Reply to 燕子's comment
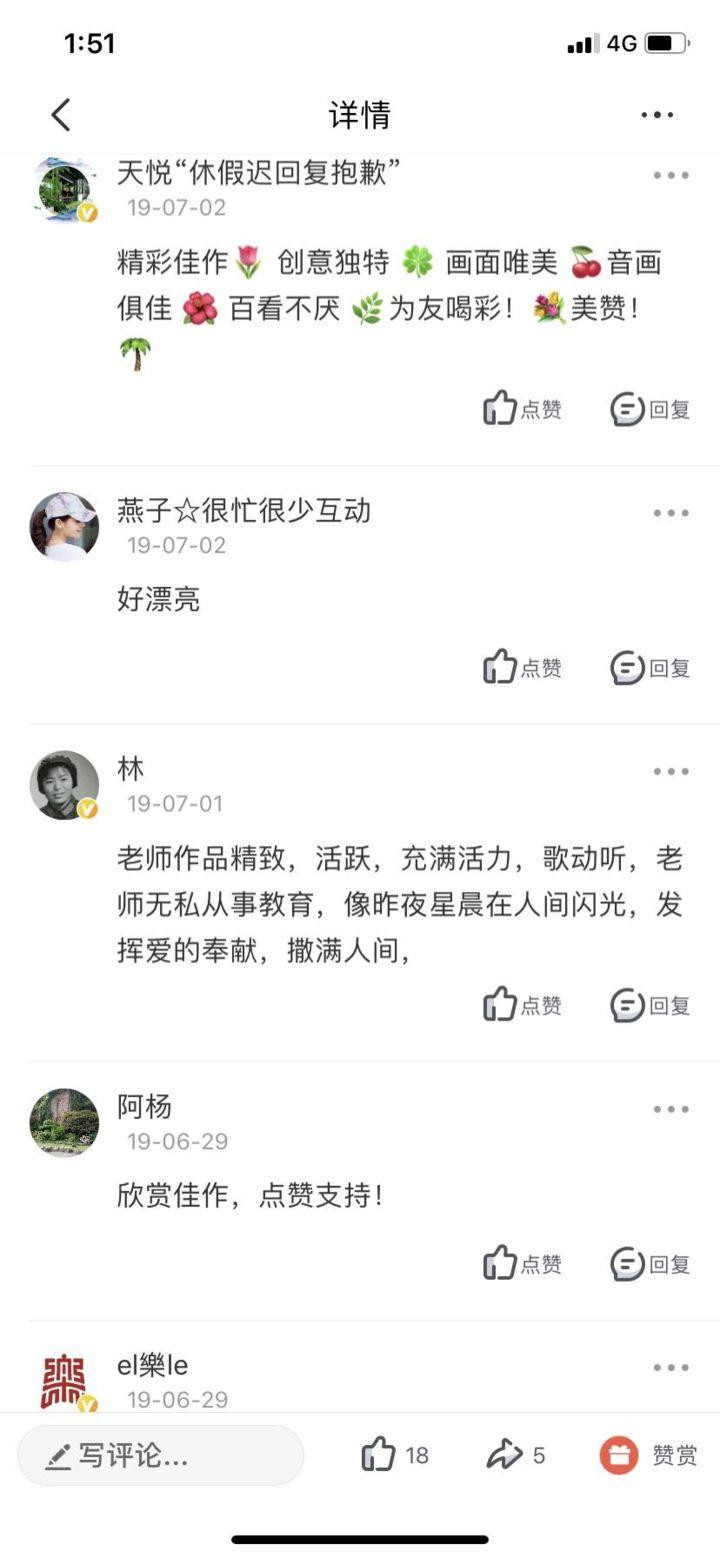Viewport: 720px width, 1558px height. [x=650, y=667]
